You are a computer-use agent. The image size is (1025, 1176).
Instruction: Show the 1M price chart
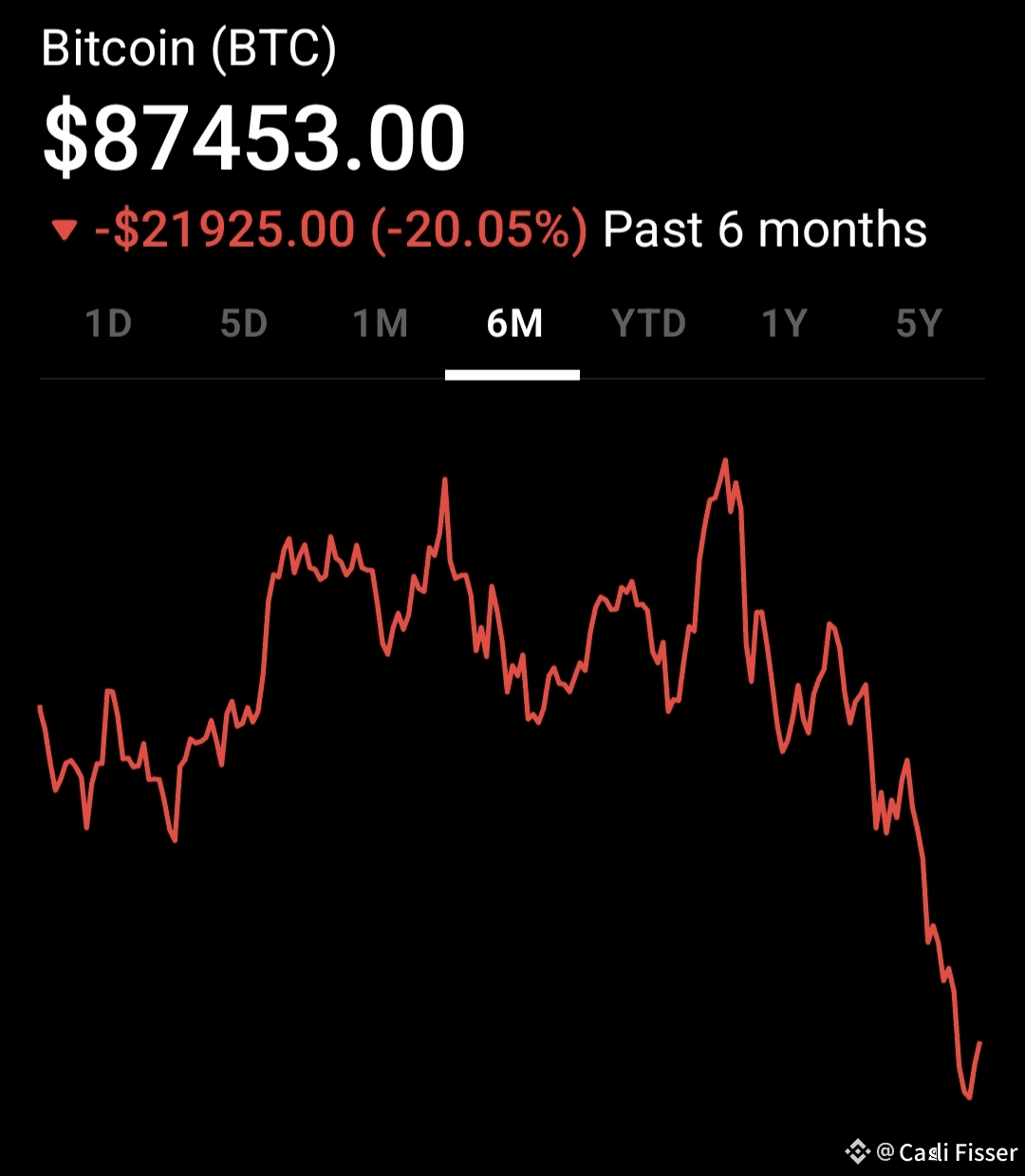point(380,325)
